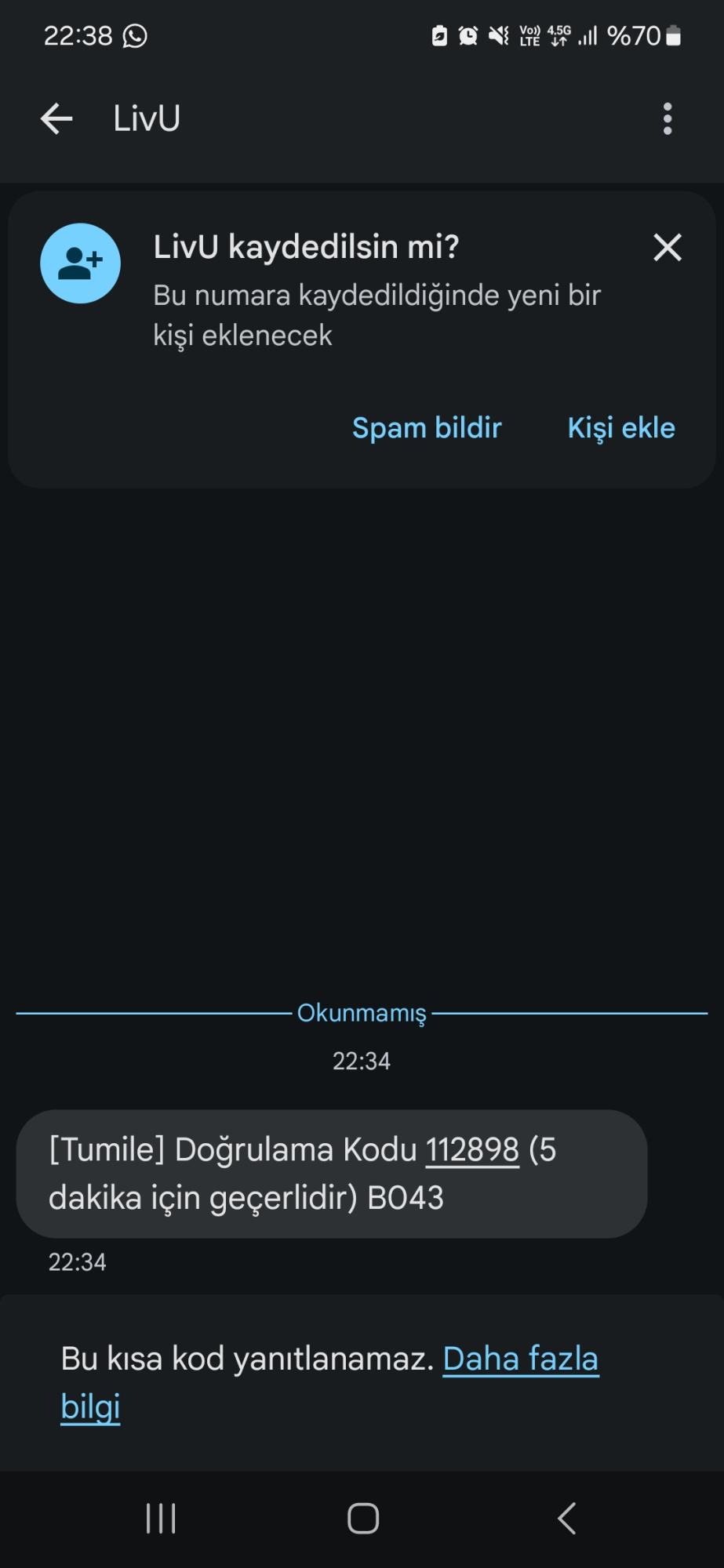This screenshot has height=1568, width=724.
Task: Tap the 4.5G network indicator icon
Action: coord(557,35)
